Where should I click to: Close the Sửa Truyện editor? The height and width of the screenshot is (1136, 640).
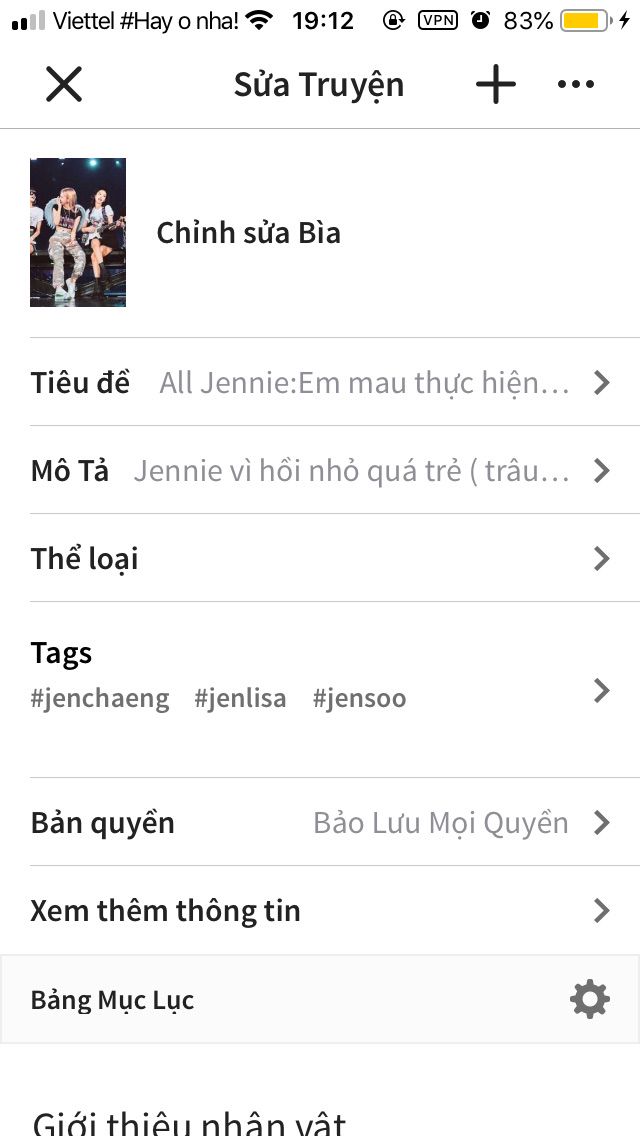(64, 85)
